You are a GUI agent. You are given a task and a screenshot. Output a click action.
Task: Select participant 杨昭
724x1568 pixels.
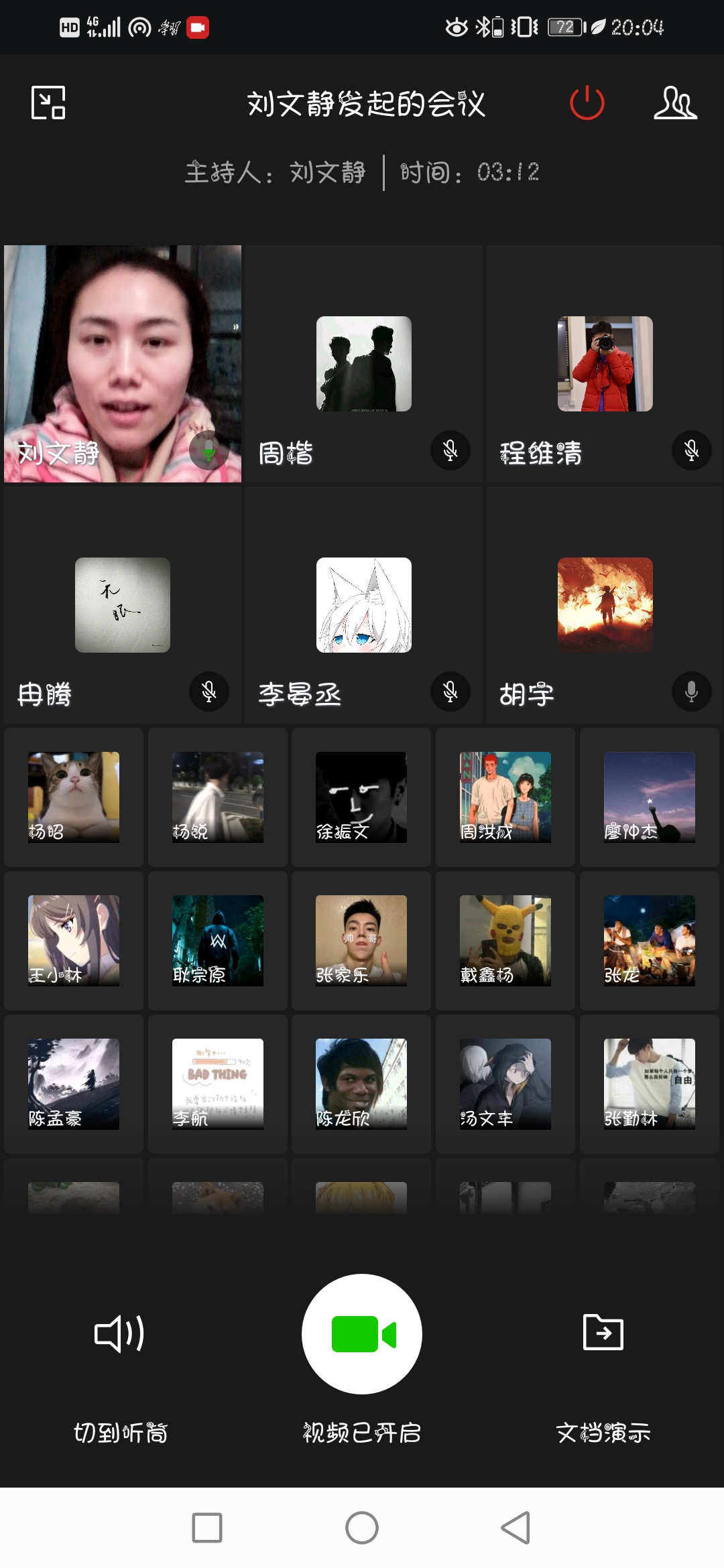point(74,797)
